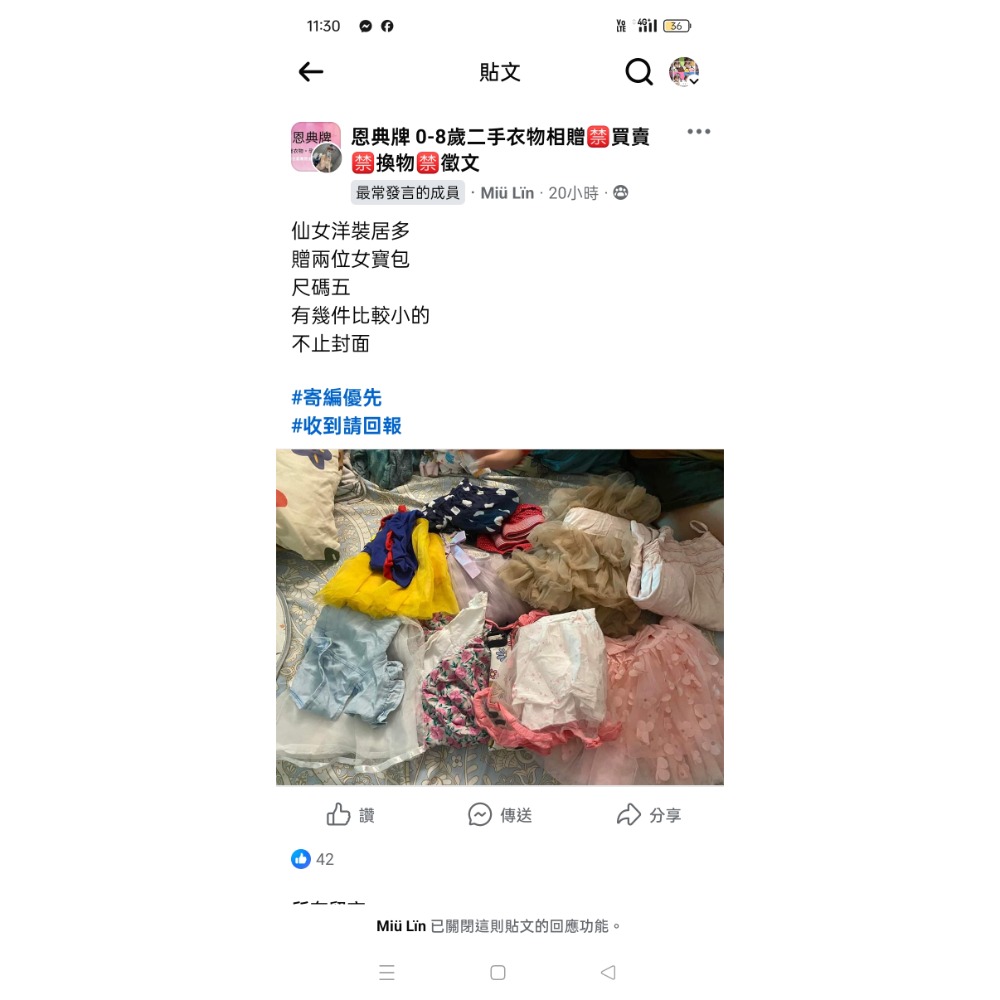This screenshot has height=1000, width=1000.
Task: Open search from the top bar
Action: 639,72
